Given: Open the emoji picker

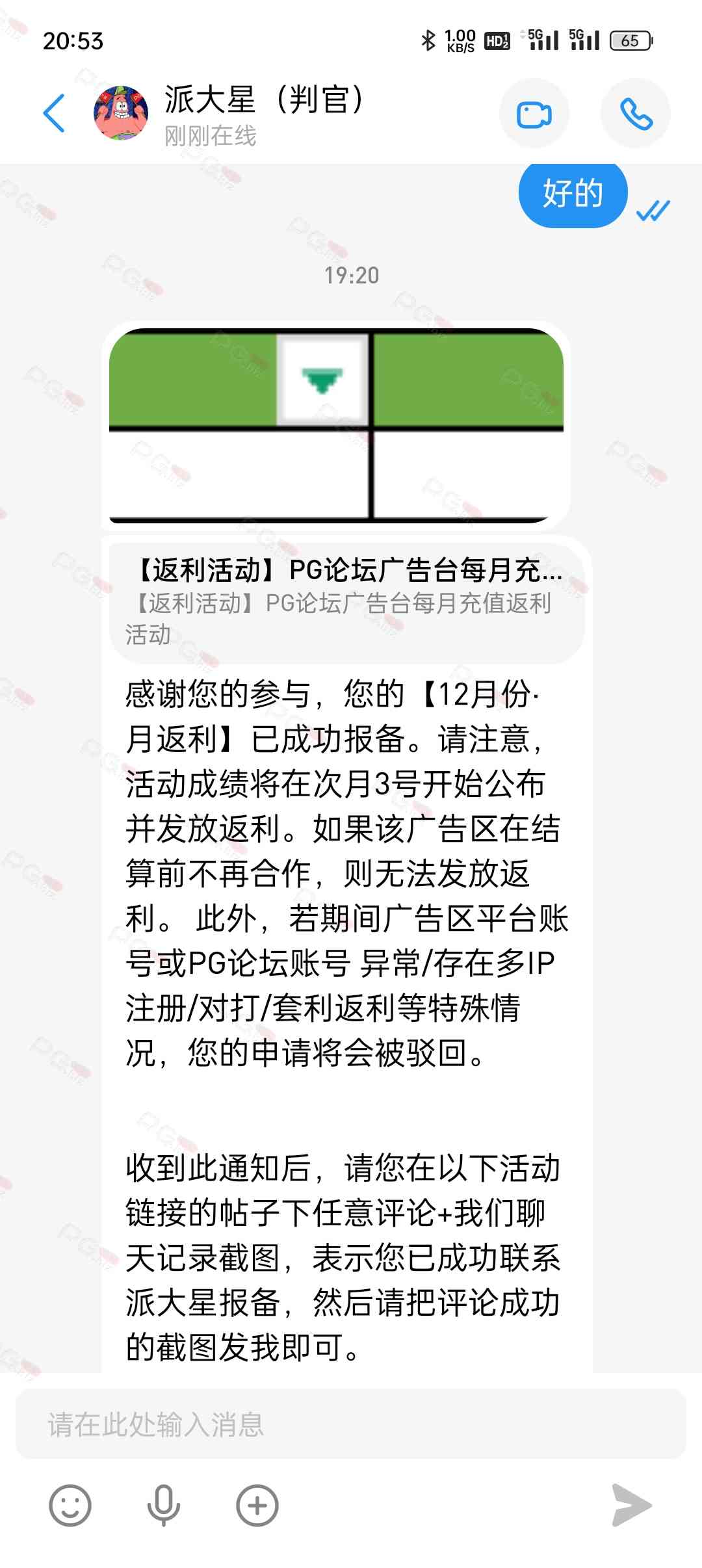Looking at the screenshot, I should pyautogui.click(x=70, y=1505).
